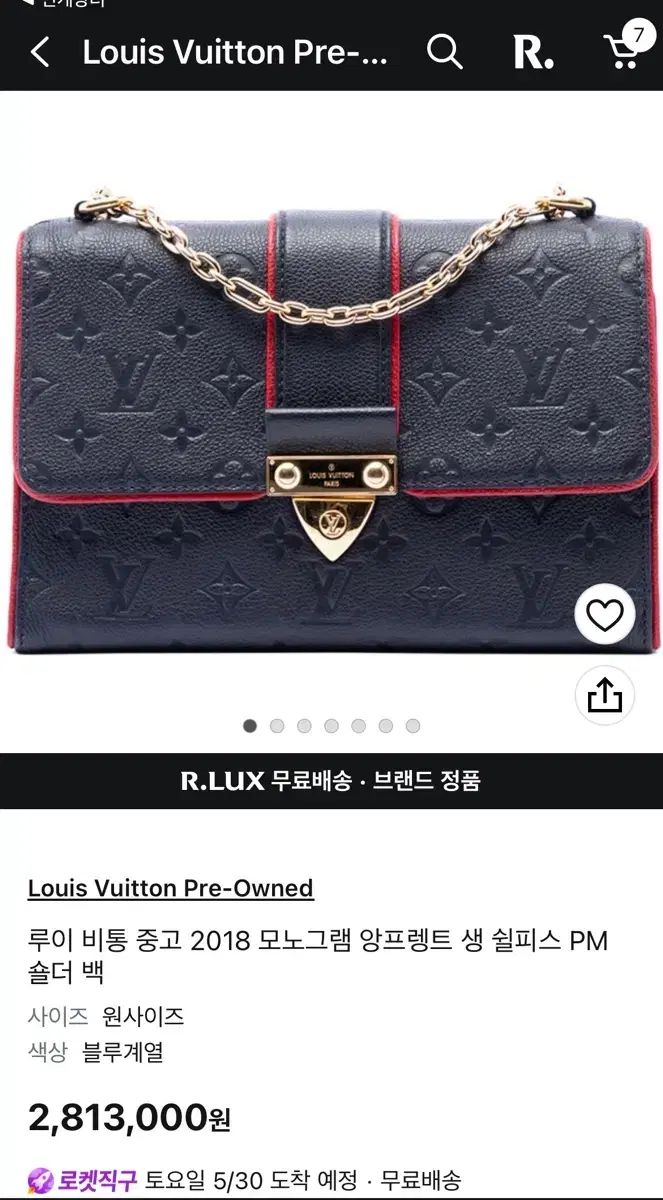
Task: View the Louis Vuitton bag photo
Action: point(331,420)
